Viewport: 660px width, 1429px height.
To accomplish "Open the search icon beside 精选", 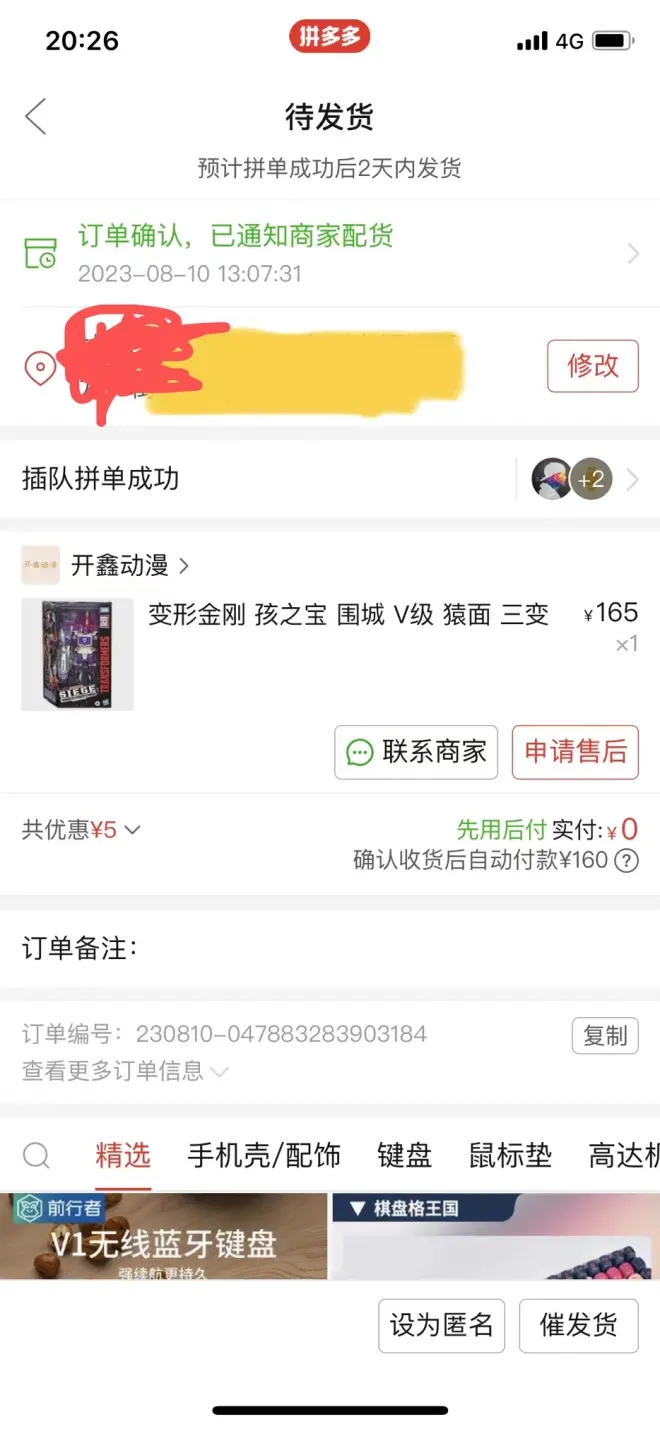I will [x=36, y=1156].
